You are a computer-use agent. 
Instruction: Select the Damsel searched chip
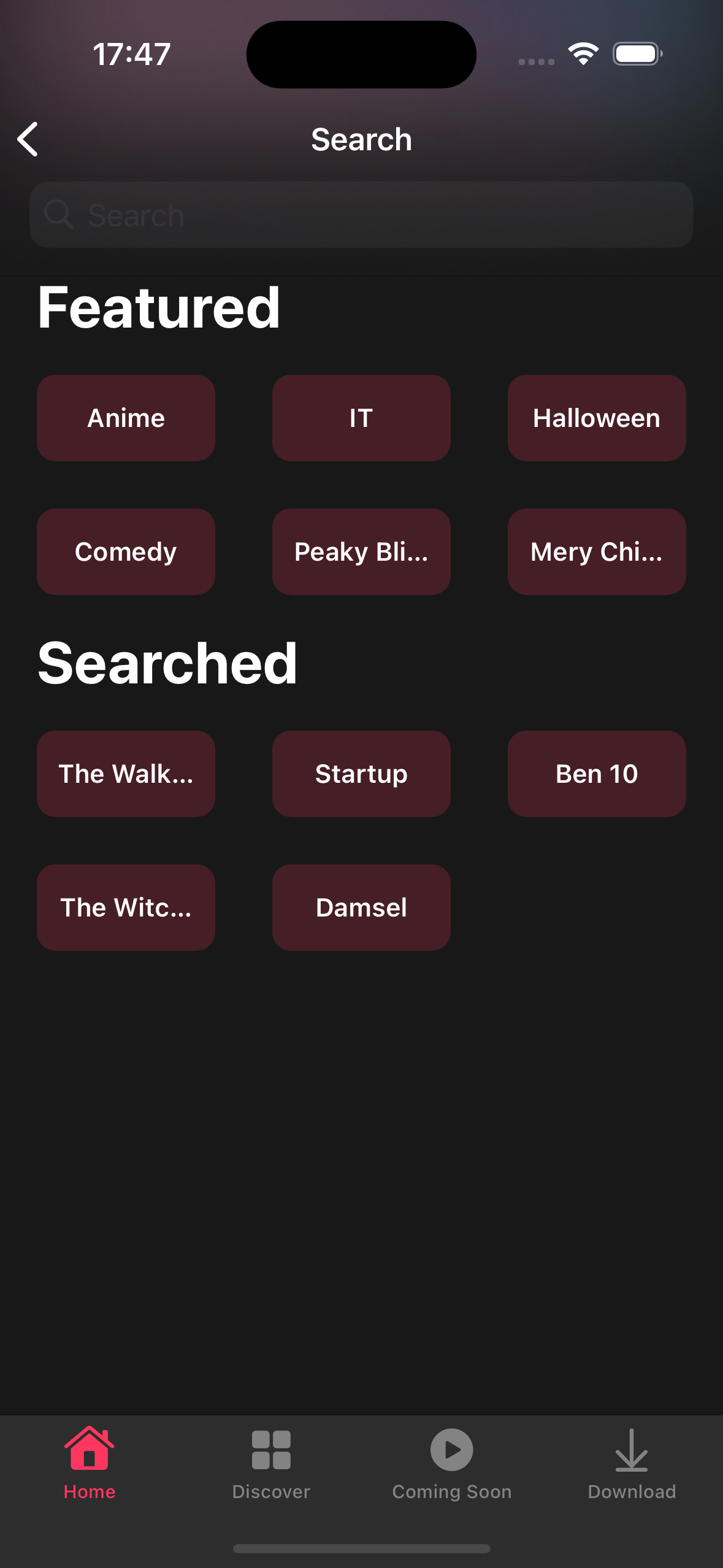tap(361, 907)
